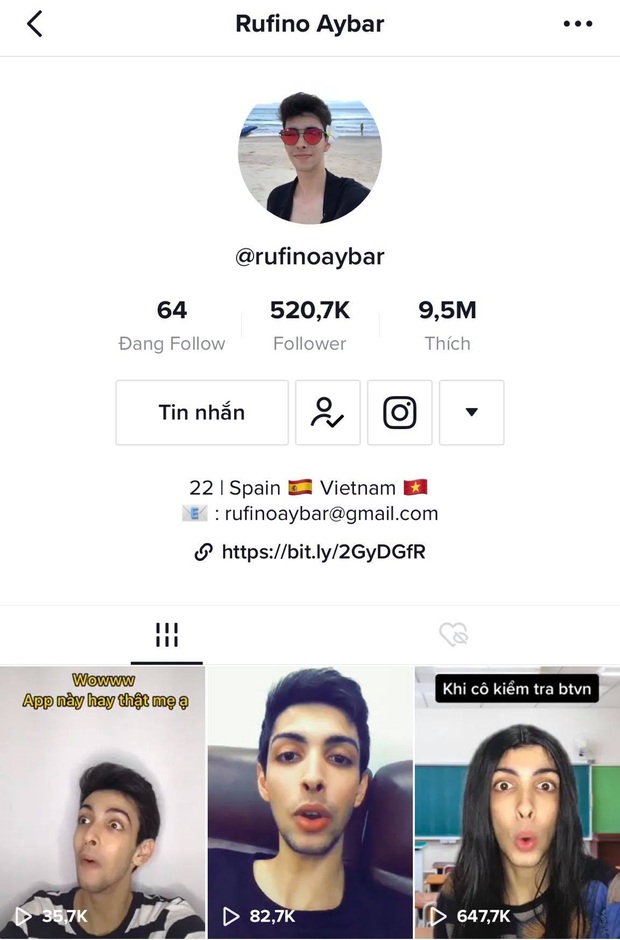620x940 pixels.
Task: Tap the Tin nhắn message button
Action: click(202, 412)
